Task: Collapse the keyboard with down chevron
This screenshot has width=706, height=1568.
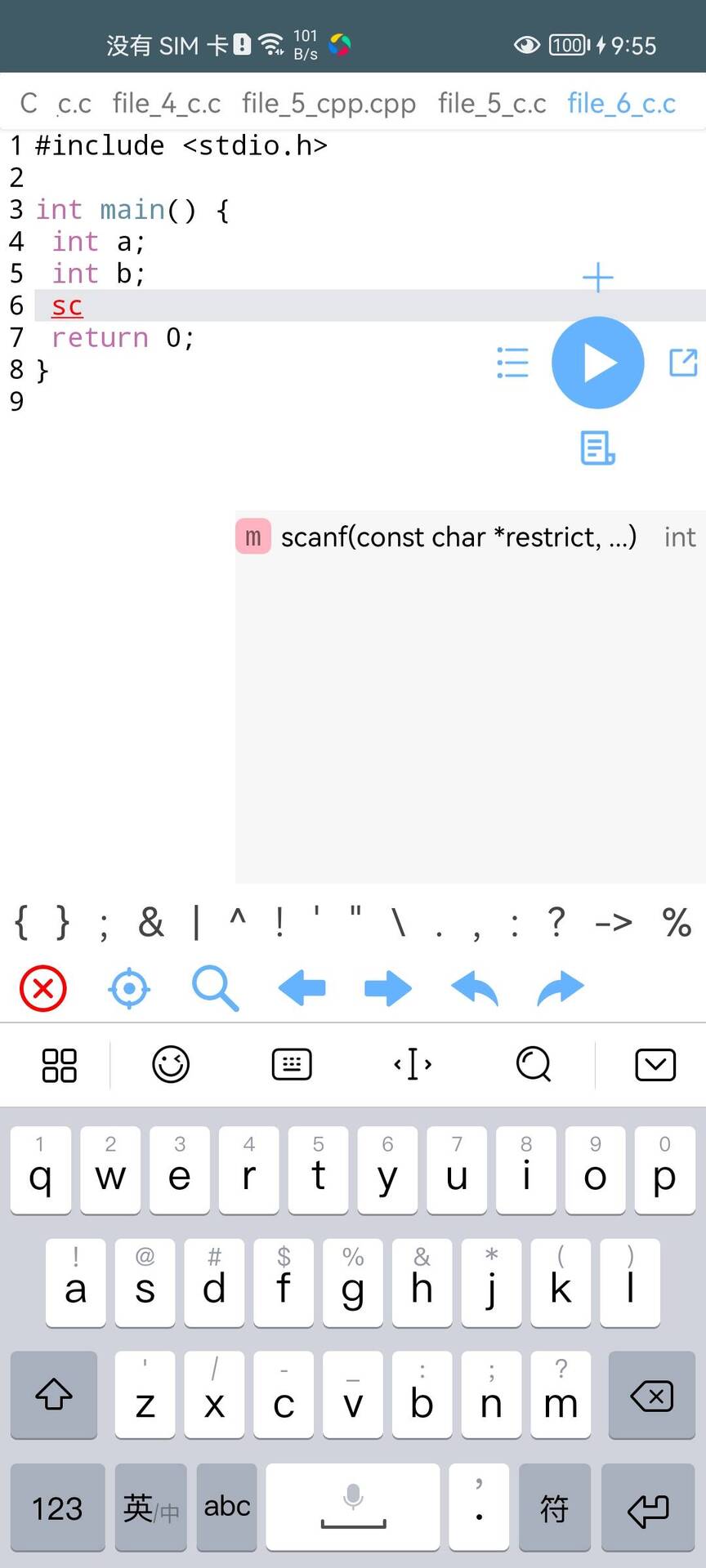Action: tap(655, 1065)
